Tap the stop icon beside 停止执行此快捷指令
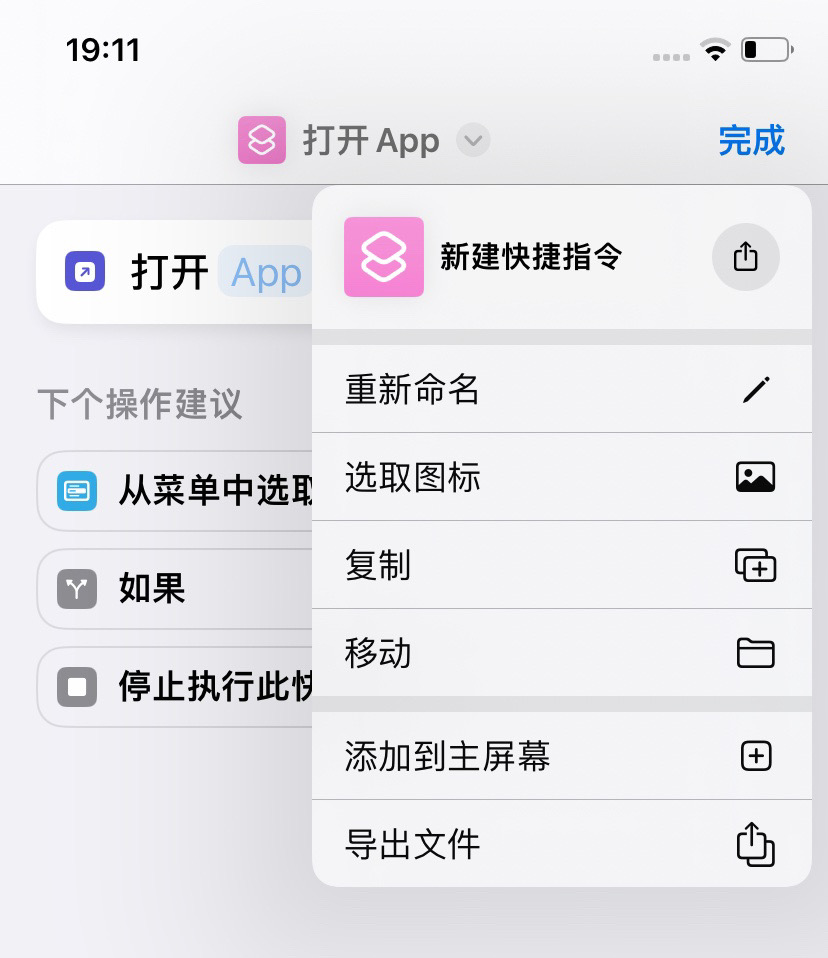Screen dimensions: 828x958 pos(78,686)
